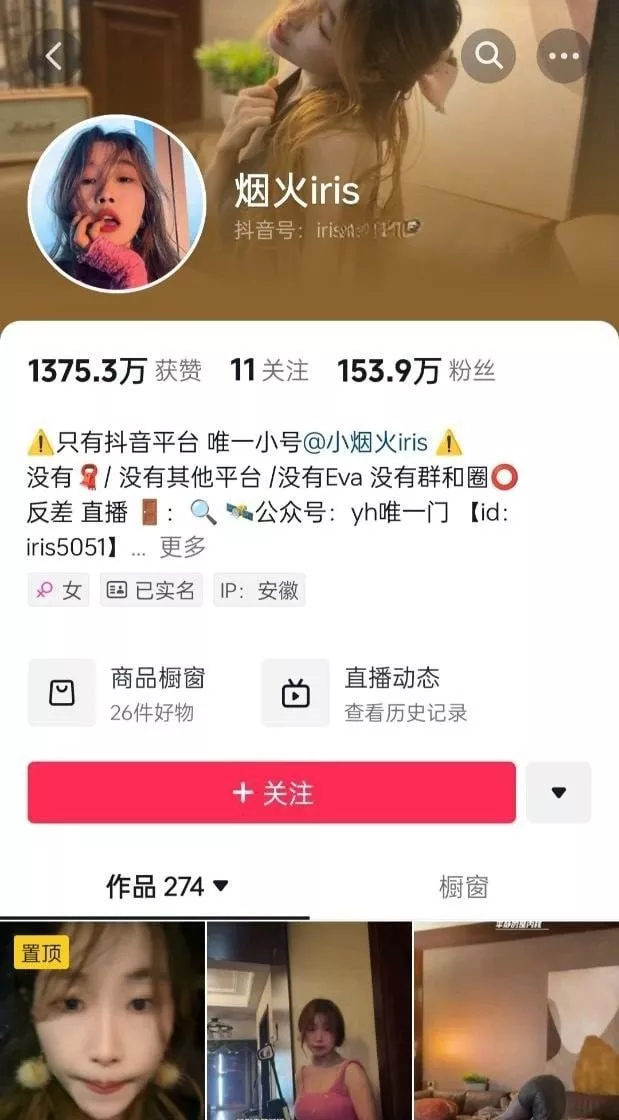
Task: Select the 作品 274 tab
Action: pyautogui.click(x=167, y=887)
